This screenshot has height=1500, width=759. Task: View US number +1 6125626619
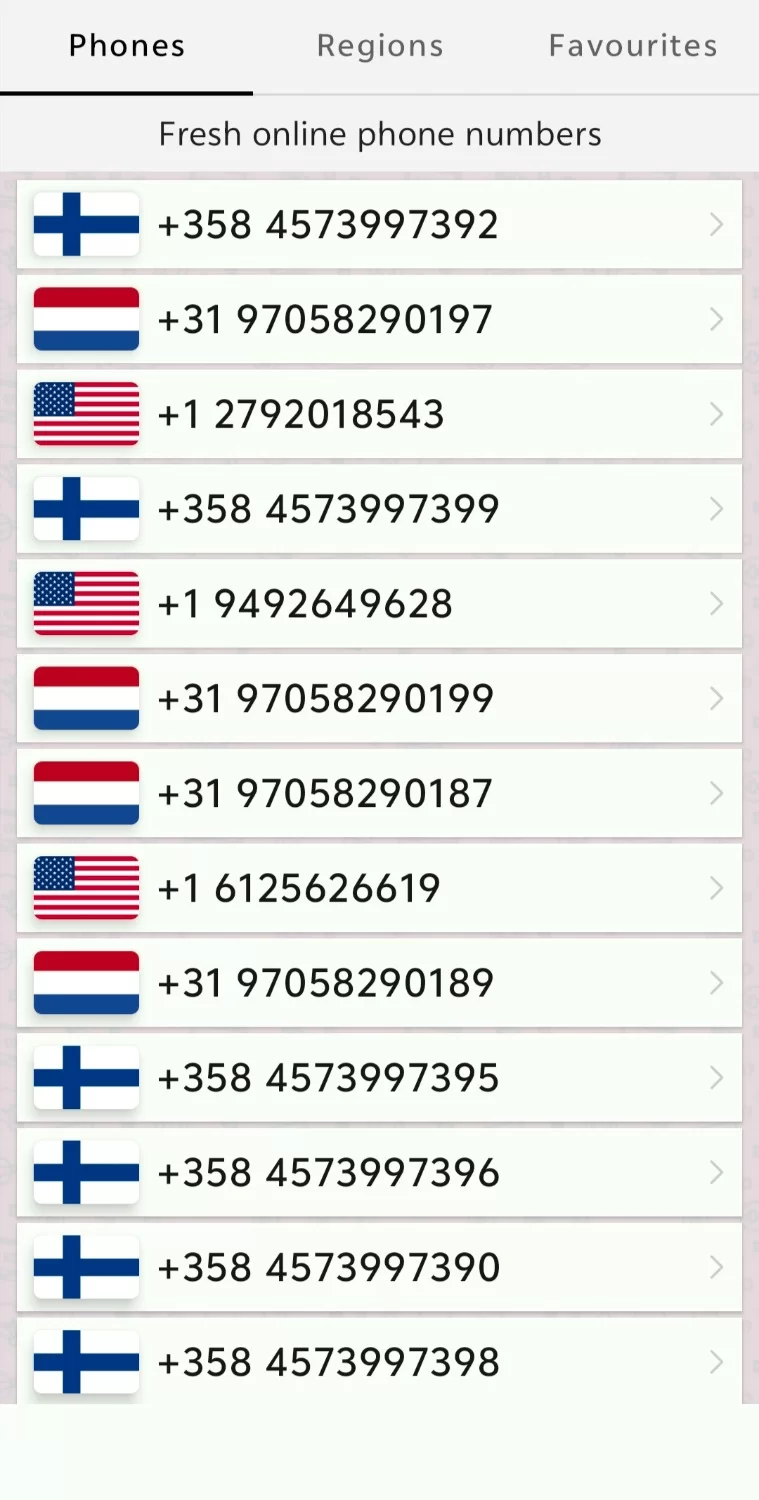pos(379,888)
